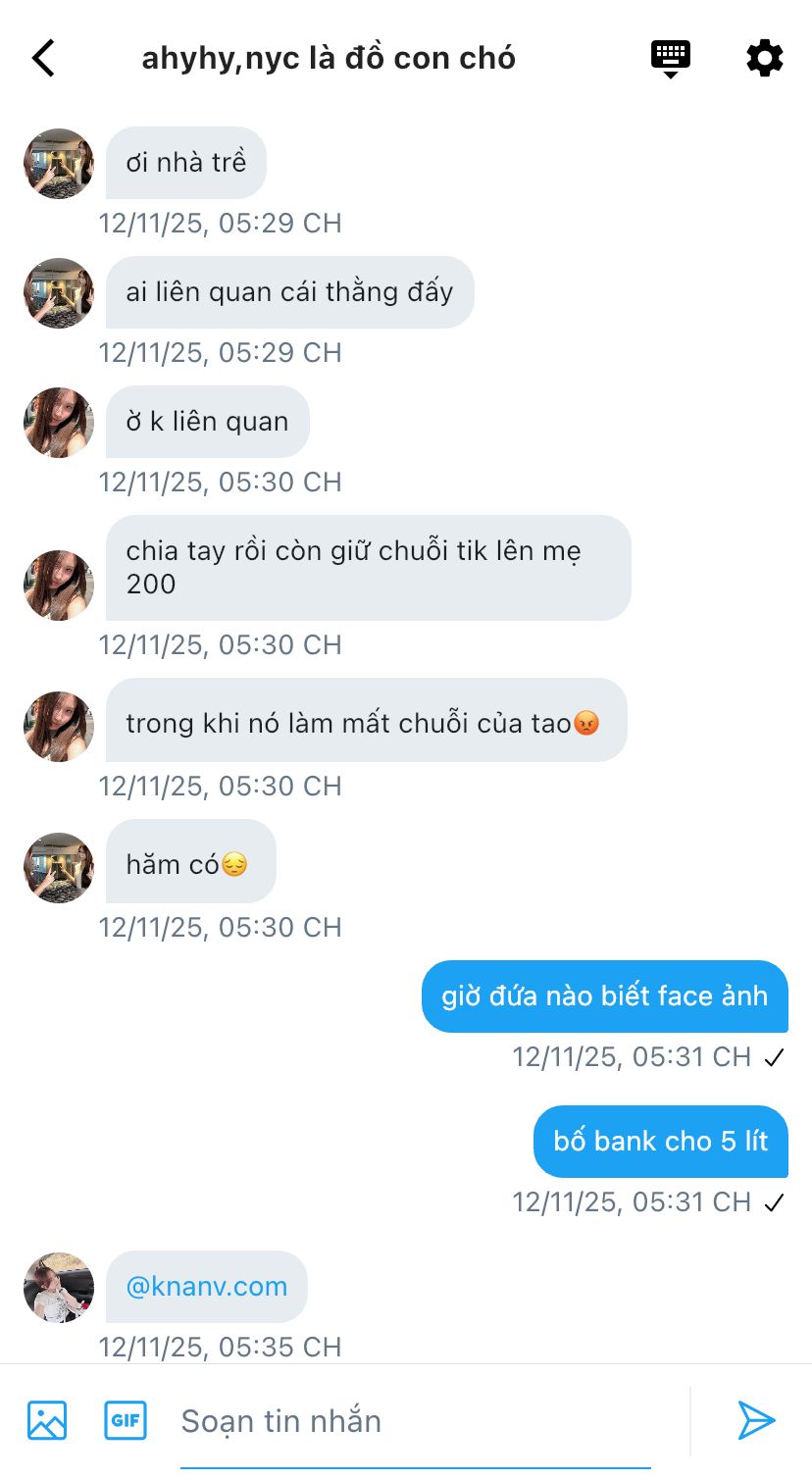Open the GIF picker

pyautogui.click(x=126, y=1420)
